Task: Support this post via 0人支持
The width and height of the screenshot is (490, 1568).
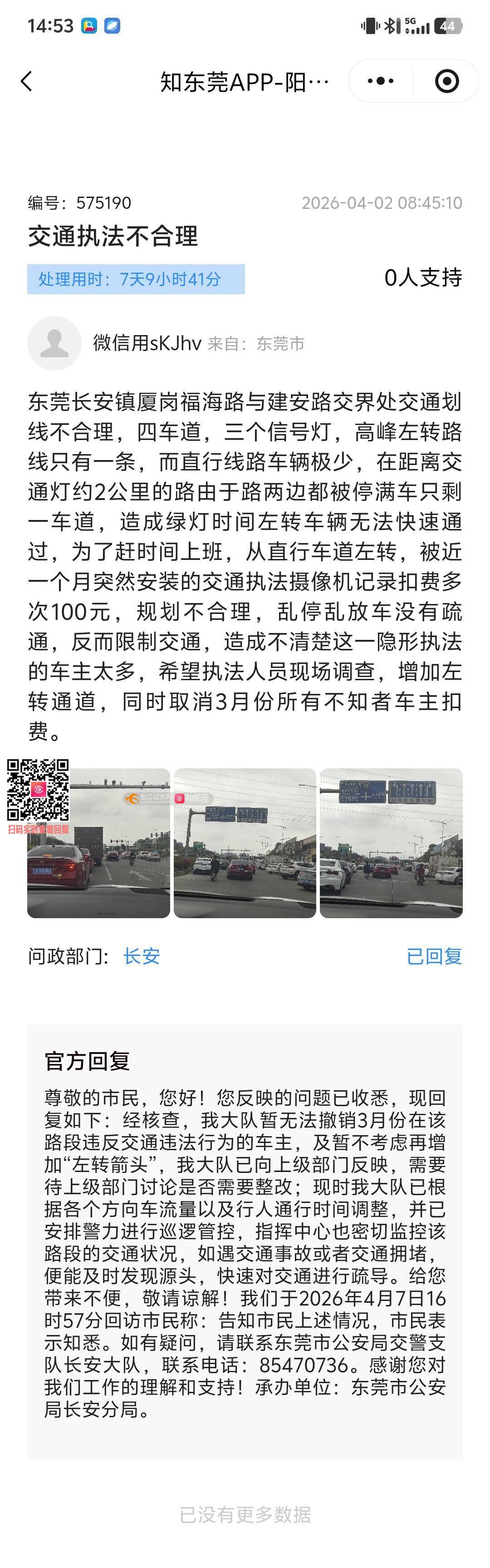Action: (x=422, y=277)
